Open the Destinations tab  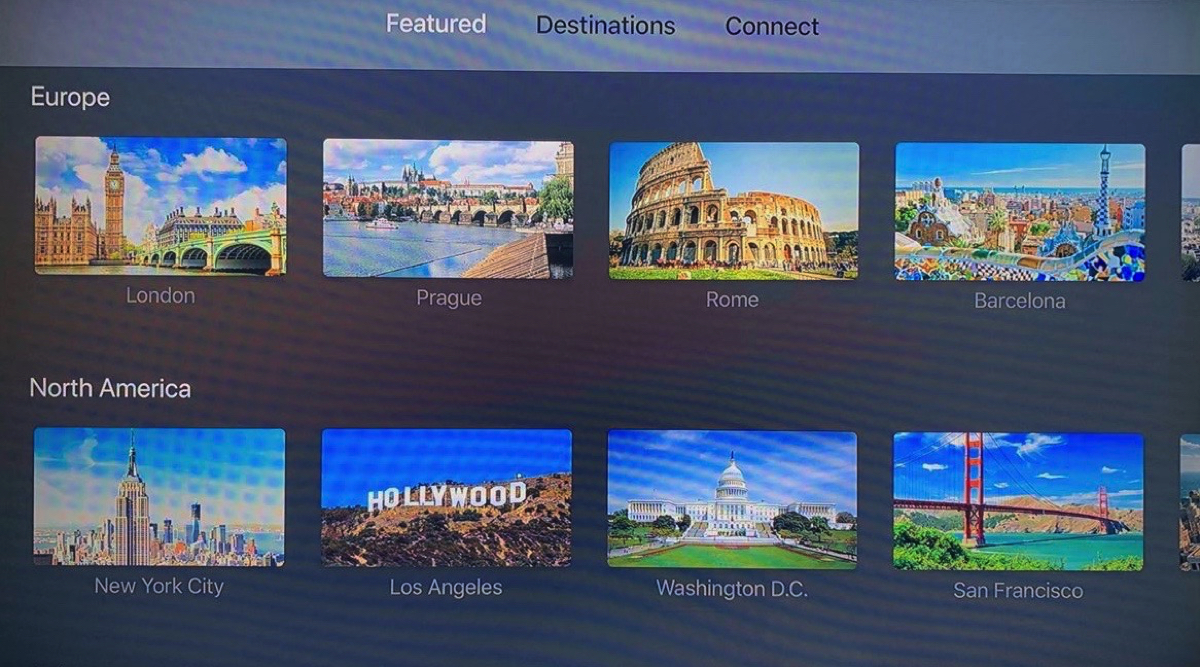(x=605, y=26)
